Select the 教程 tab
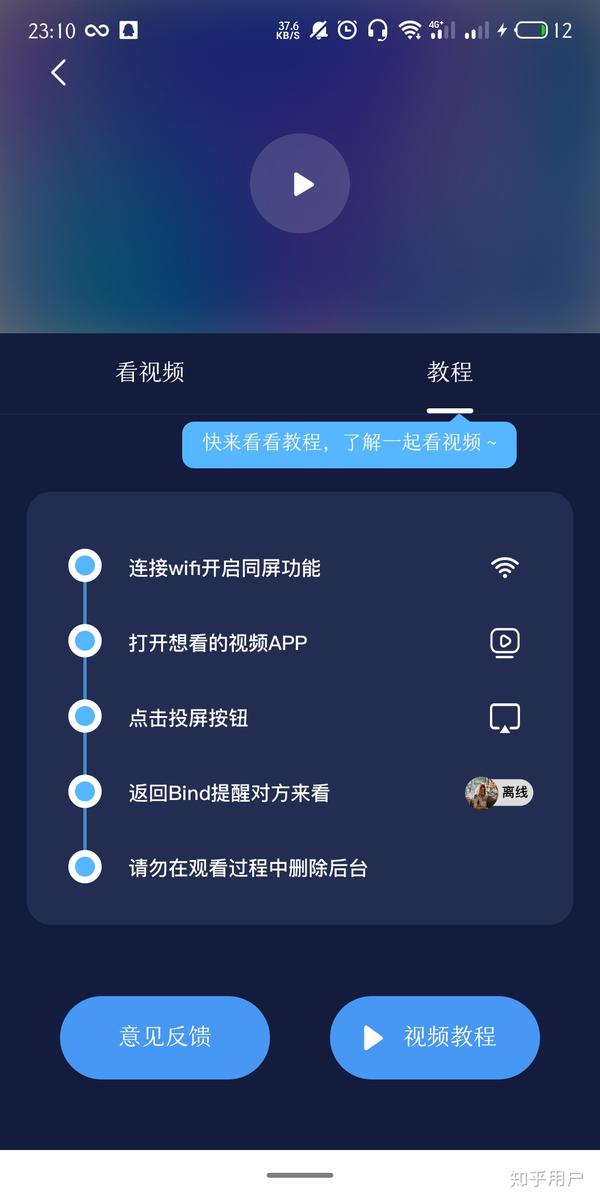The width and height of the screenshot is (600, 1200). 450,373
